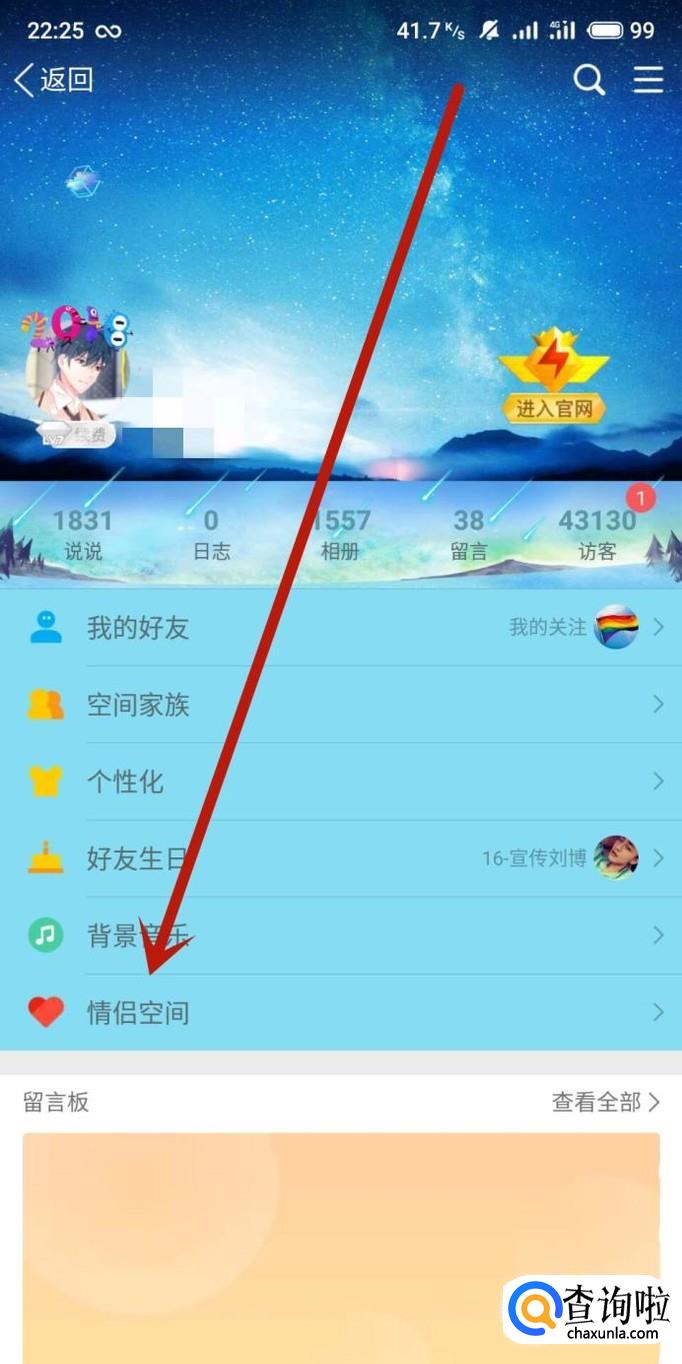Open 我的好友 row
682x1364 pixels.
[340, 628]
